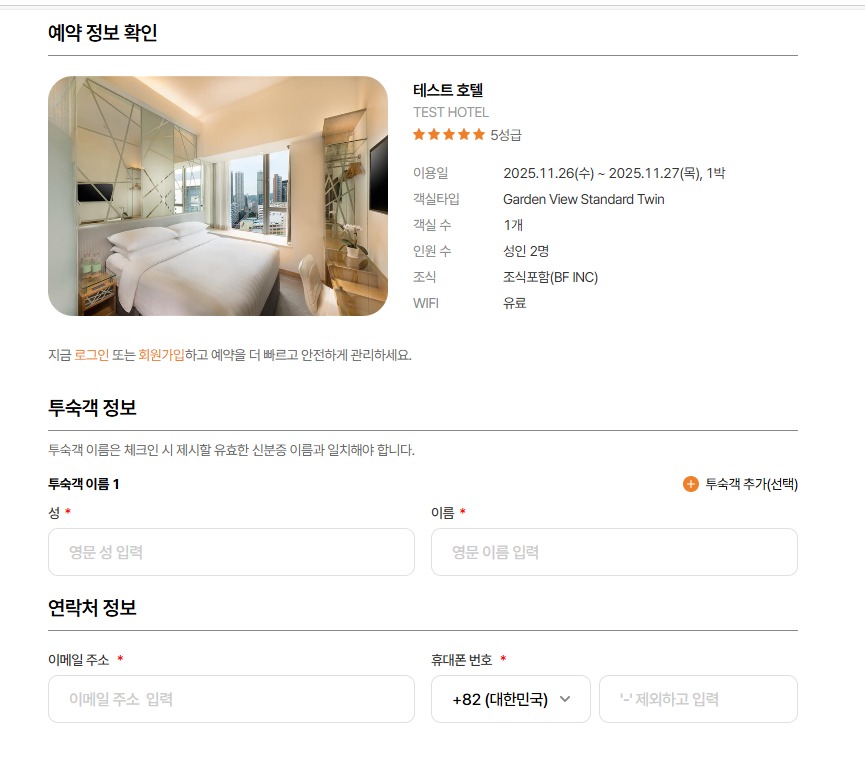The image size is (865, 782).
Task: Open the 회원가입 link
Action: (161, 355)
